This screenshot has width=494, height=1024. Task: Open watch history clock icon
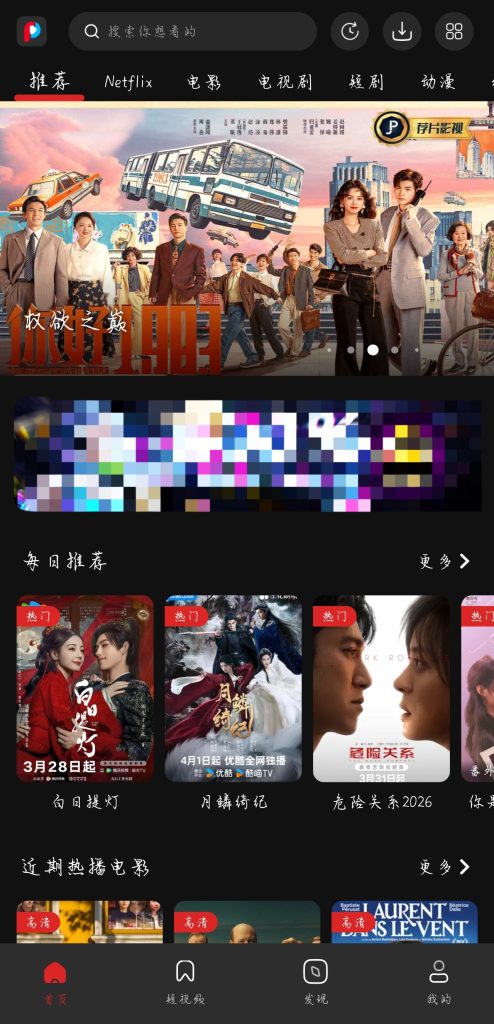pyautogui.click(x=350, y=31)
